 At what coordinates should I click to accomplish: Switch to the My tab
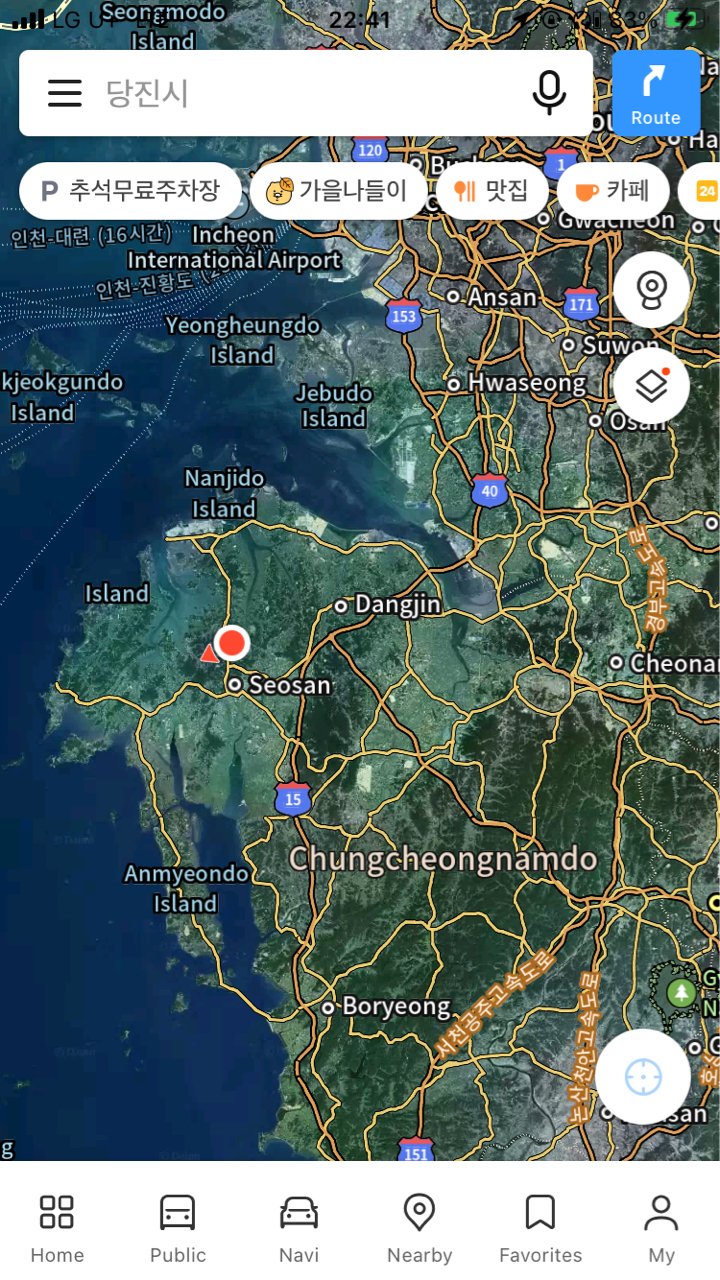click(x=661, y=1227)
